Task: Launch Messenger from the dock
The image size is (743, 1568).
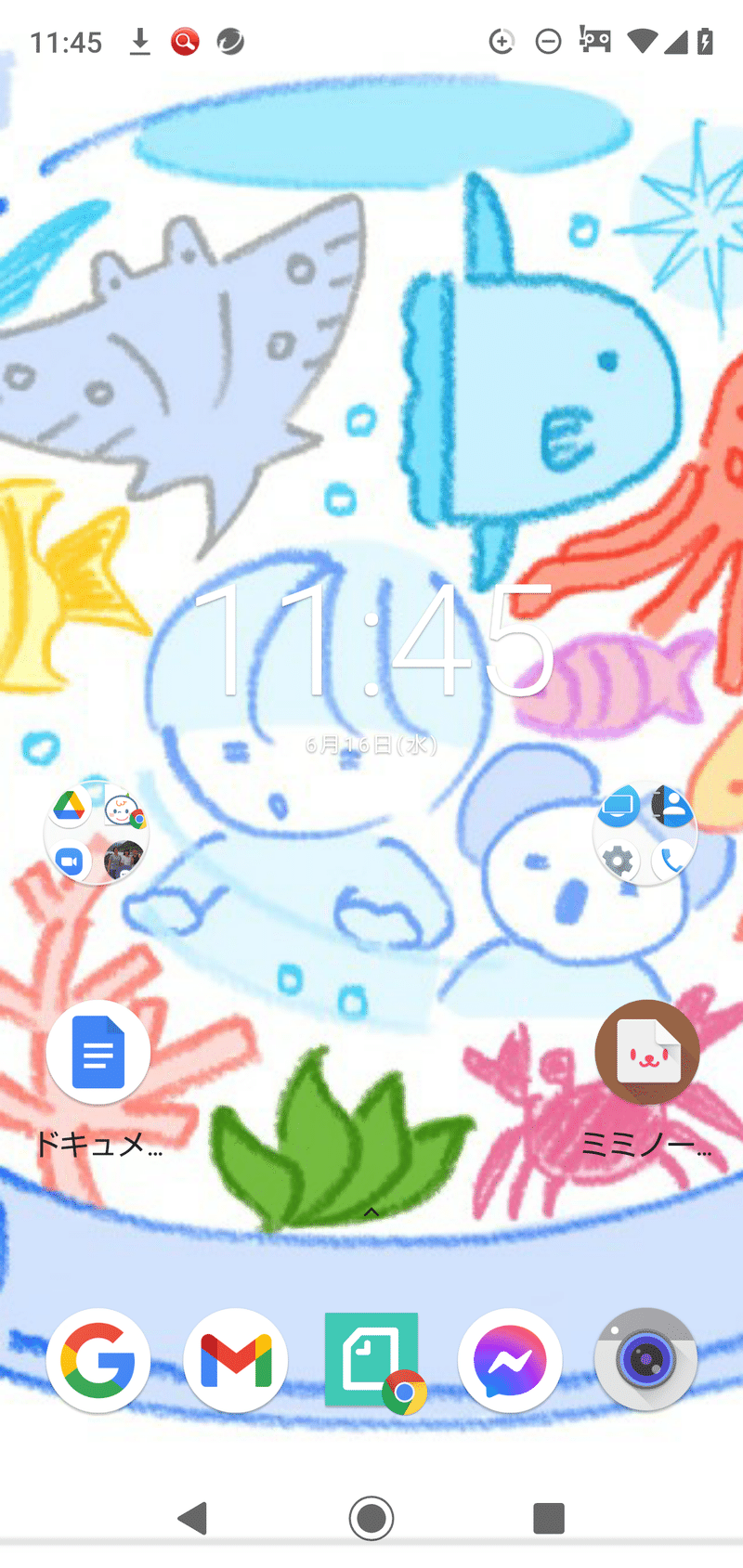Action: click(509, 1360)
